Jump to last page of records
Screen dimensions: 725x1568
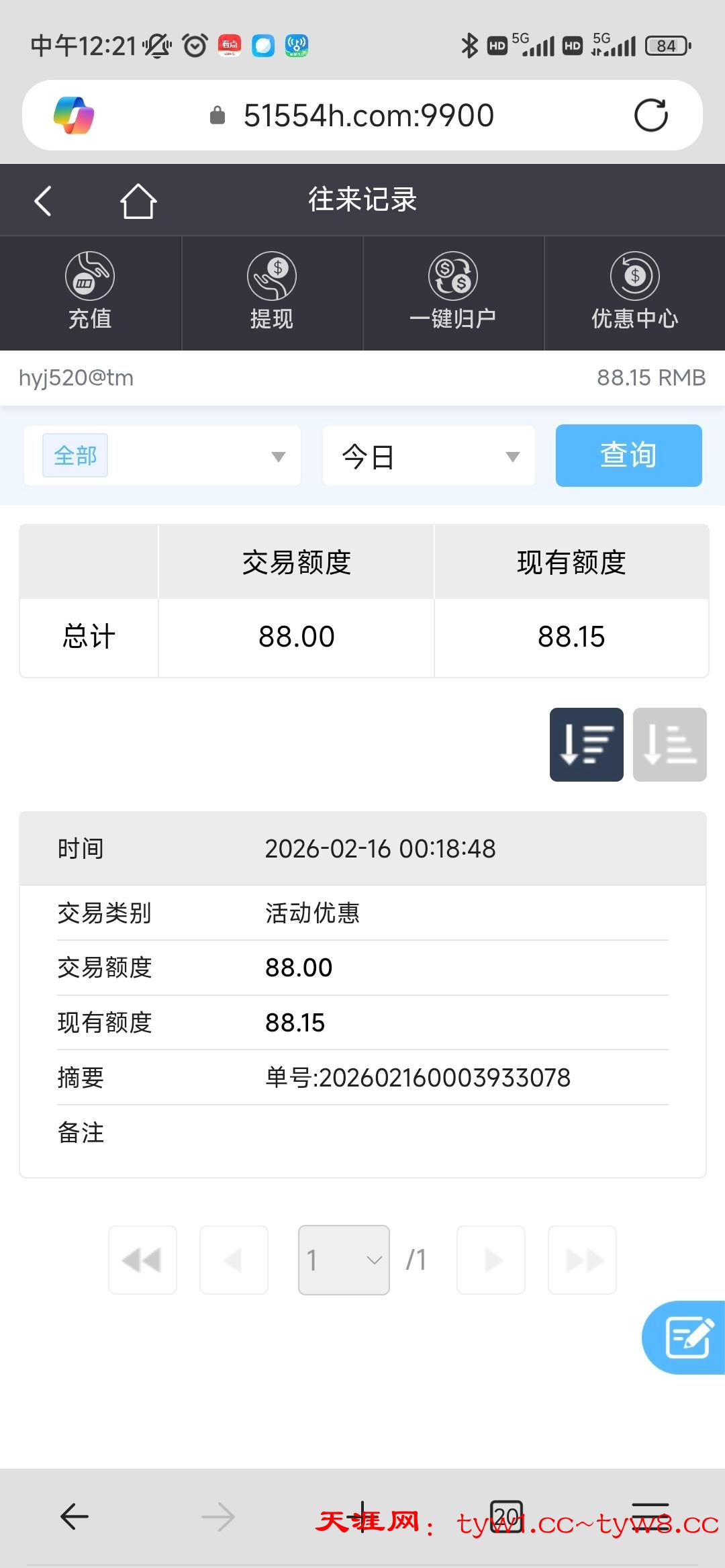point(582,1260)
